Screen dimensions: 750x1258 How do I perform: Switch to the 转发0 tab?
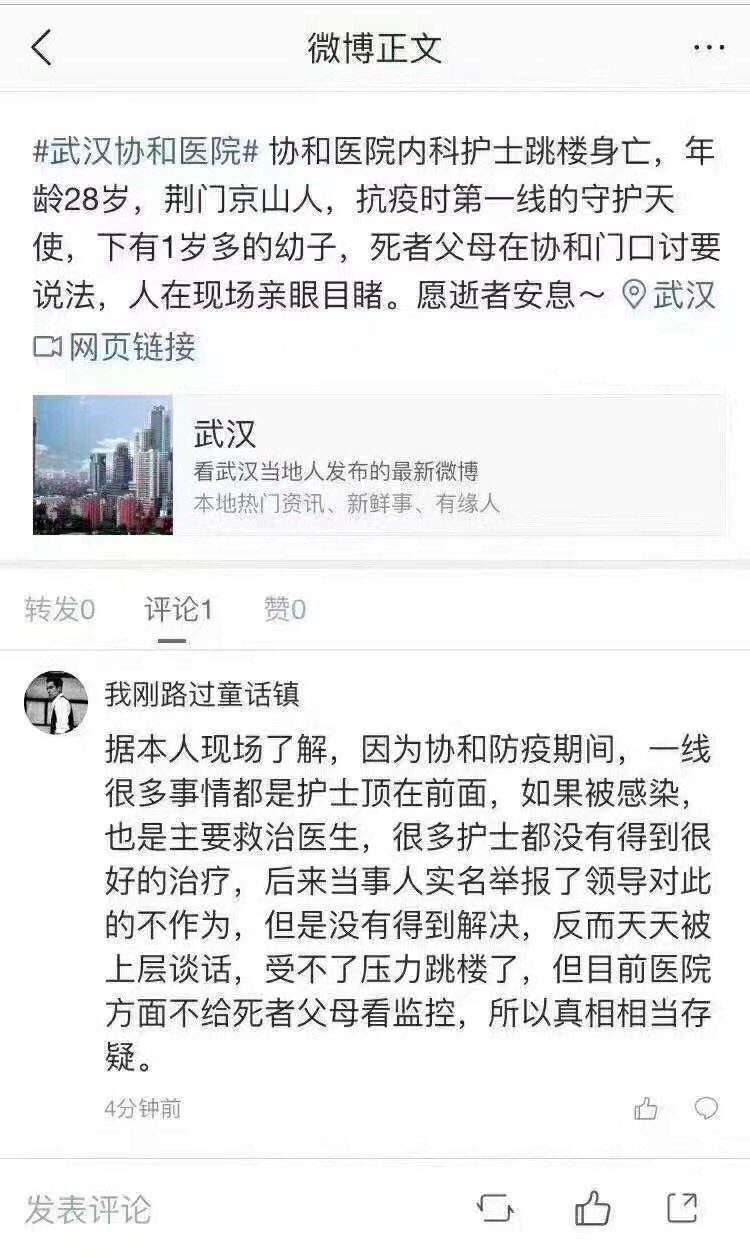pyautogui.click(x=60, y=610)
